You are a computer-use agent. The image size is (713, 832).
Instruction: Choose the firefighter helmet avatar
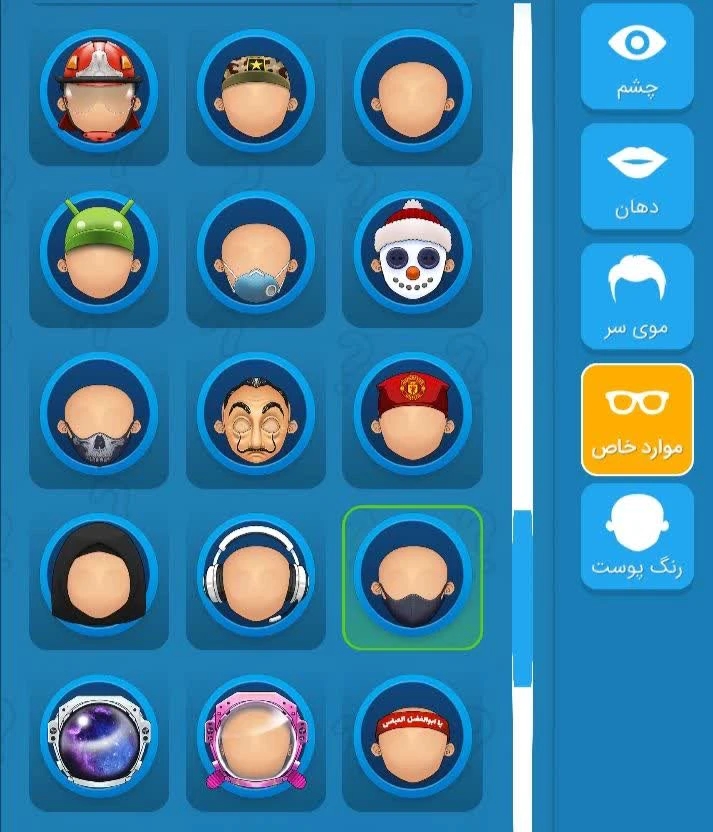99,91
